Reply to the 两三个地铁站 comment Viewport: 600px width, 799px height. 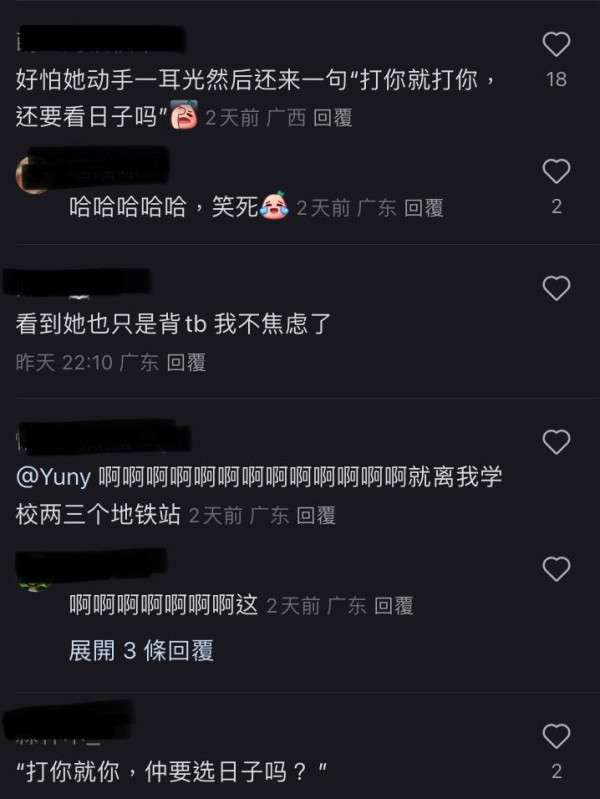(x=316, y=515)
